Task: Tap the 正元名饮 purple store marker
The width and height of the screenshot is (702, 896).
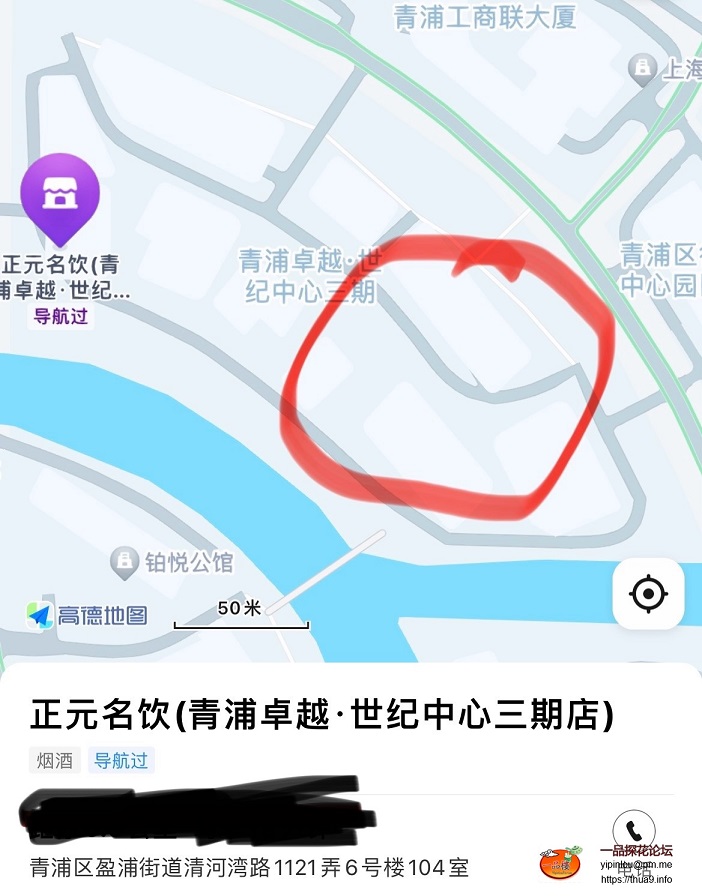Action: coord(60,197)
